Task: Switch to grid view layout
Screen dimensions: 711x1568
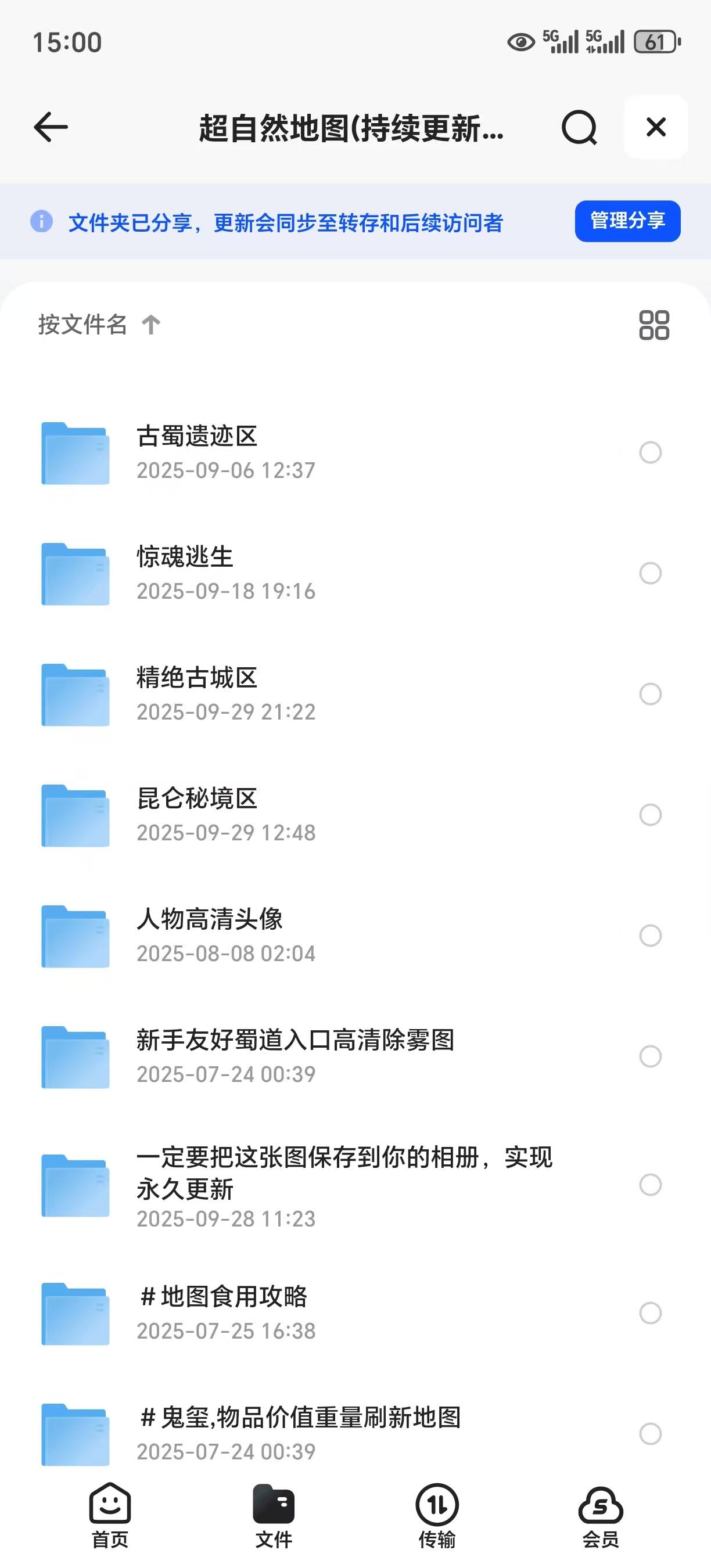Action: tap(653, 325)
